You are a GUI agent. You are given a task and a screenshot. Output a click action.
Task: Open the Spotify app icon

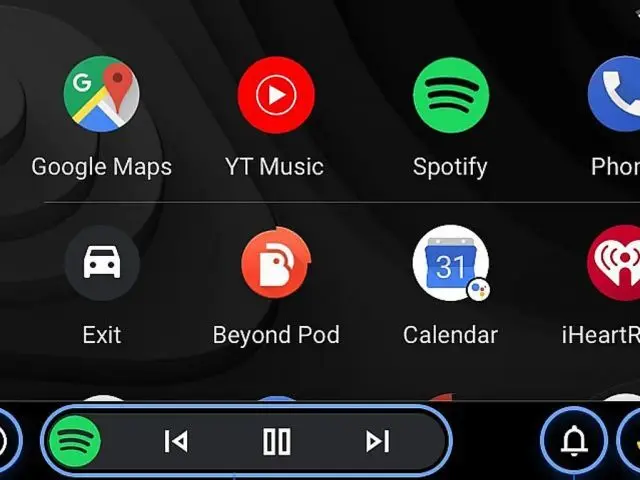click(450, 97)
